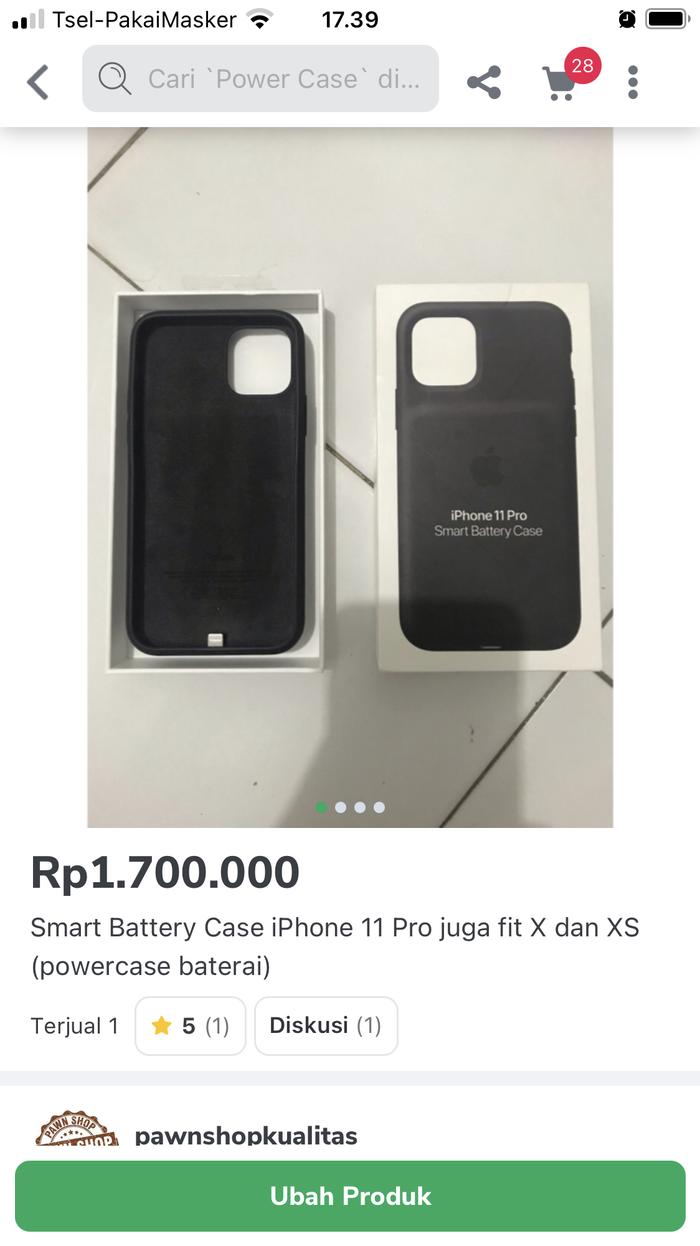Tap the Power Case search field

click(x=260, y=79)
